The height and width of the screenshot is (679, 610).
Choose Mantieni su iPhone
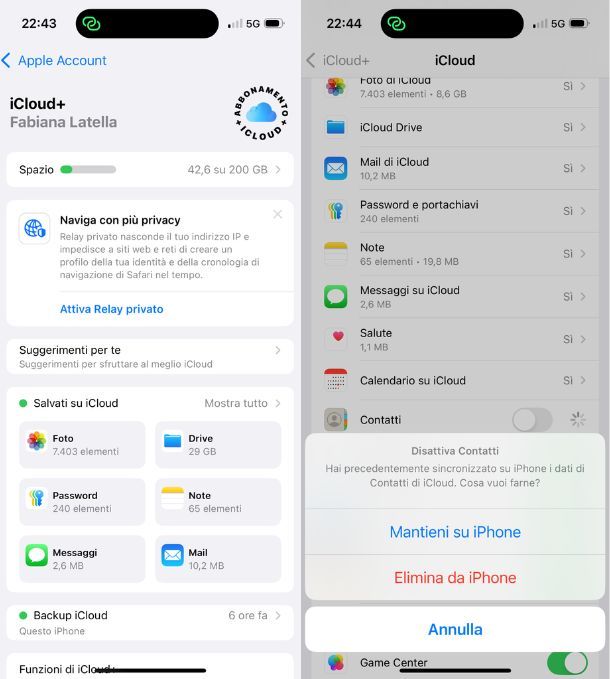point(455,532)
